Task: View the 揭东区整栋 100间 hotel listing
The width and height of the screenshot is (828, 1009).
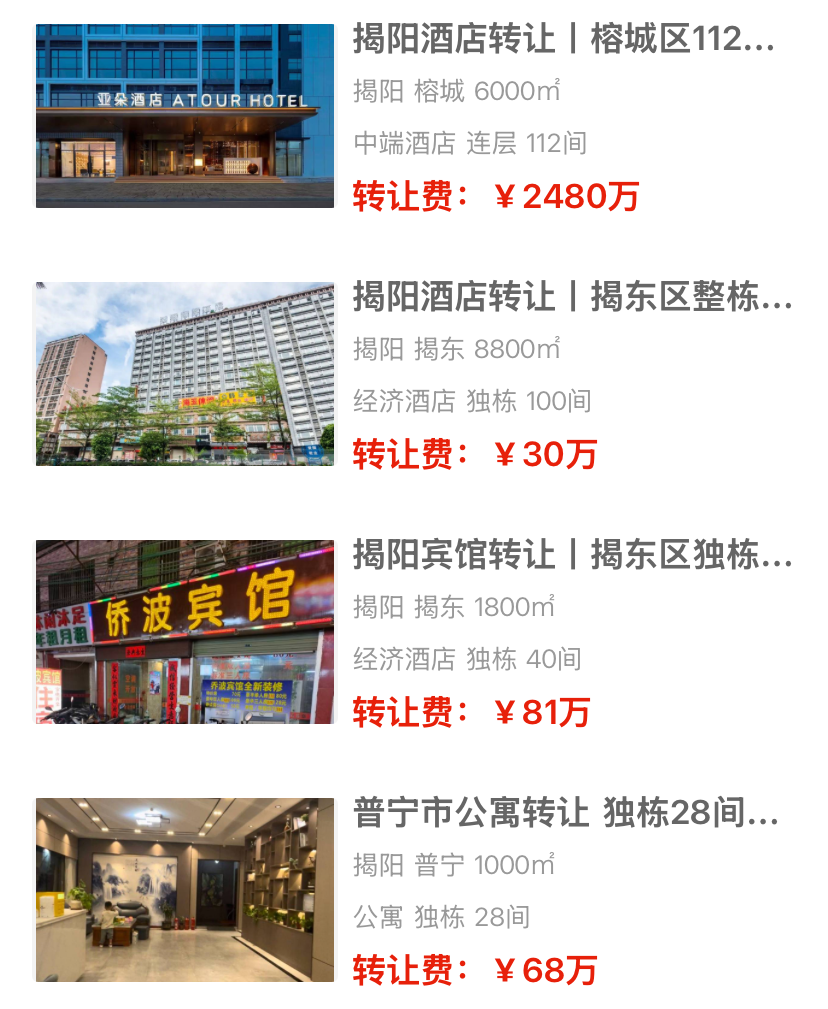Action: coord(572,298)
